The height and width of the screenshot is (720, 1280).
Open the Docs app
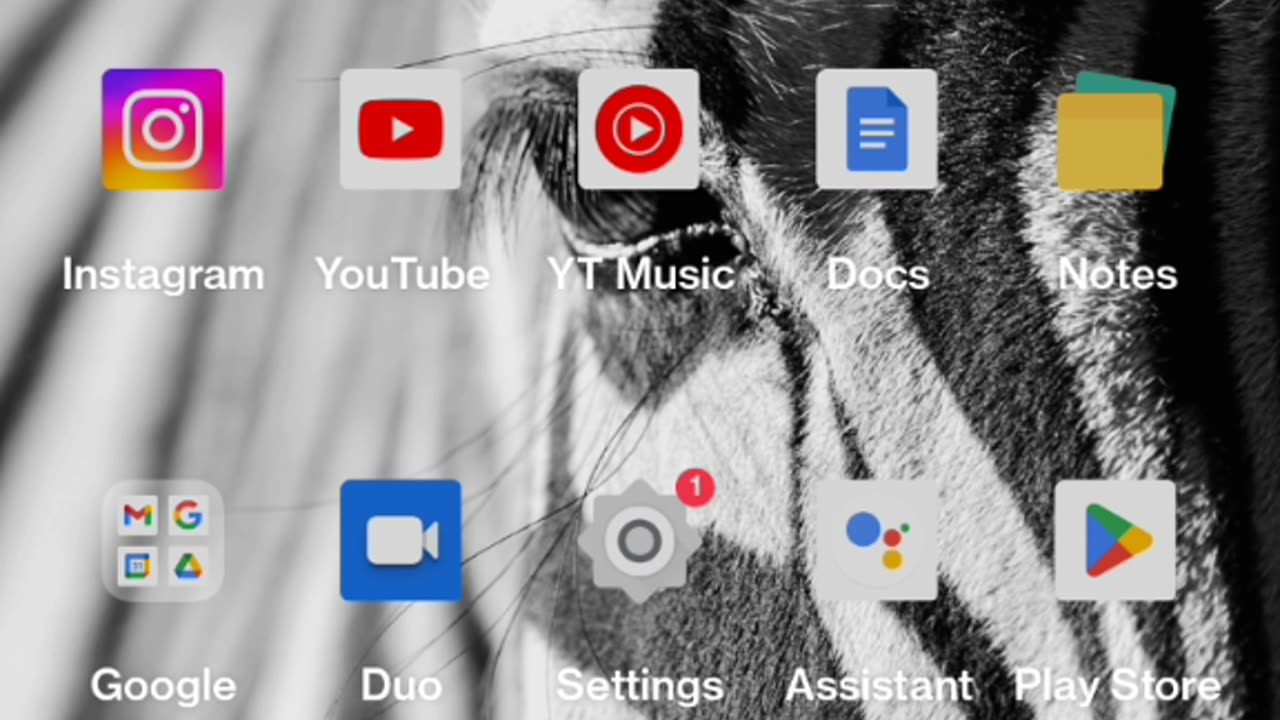[x=876, y=130]
